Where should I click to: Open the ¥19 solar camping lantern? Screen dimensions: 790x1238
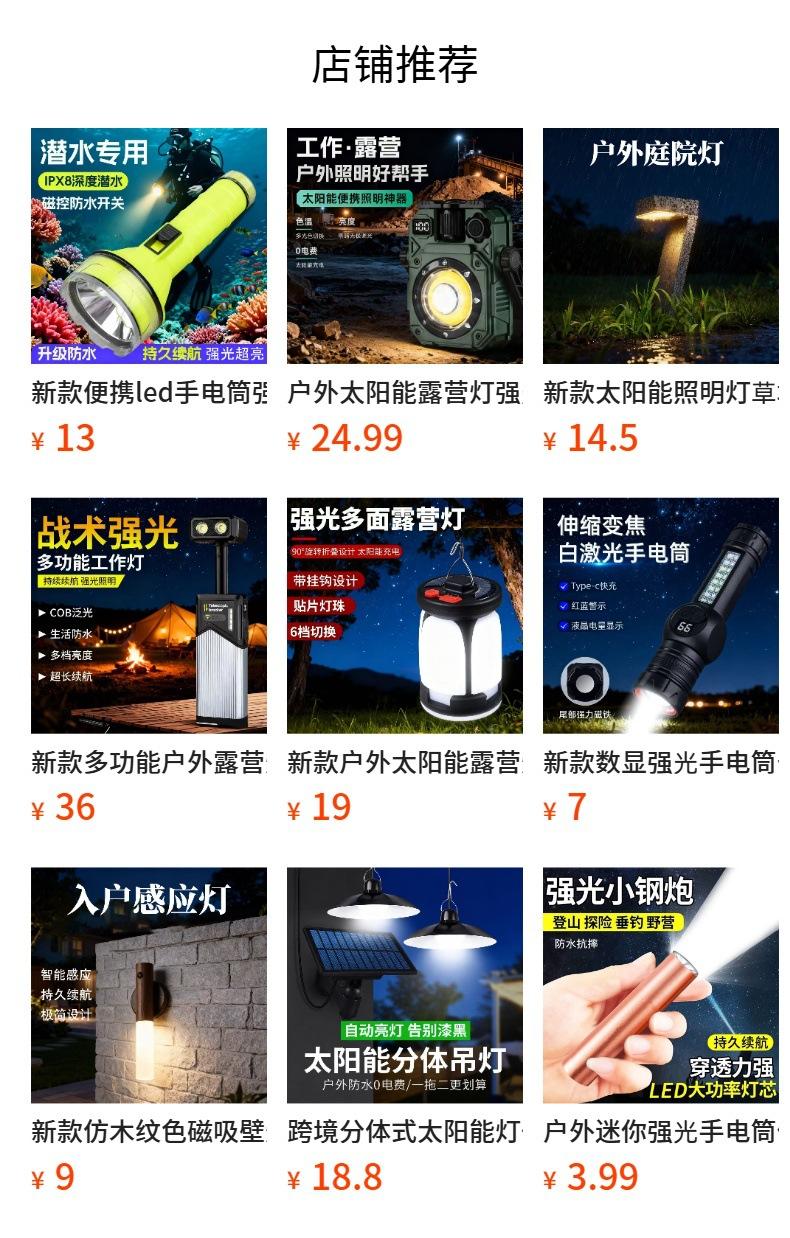click(x=405, y=616)
